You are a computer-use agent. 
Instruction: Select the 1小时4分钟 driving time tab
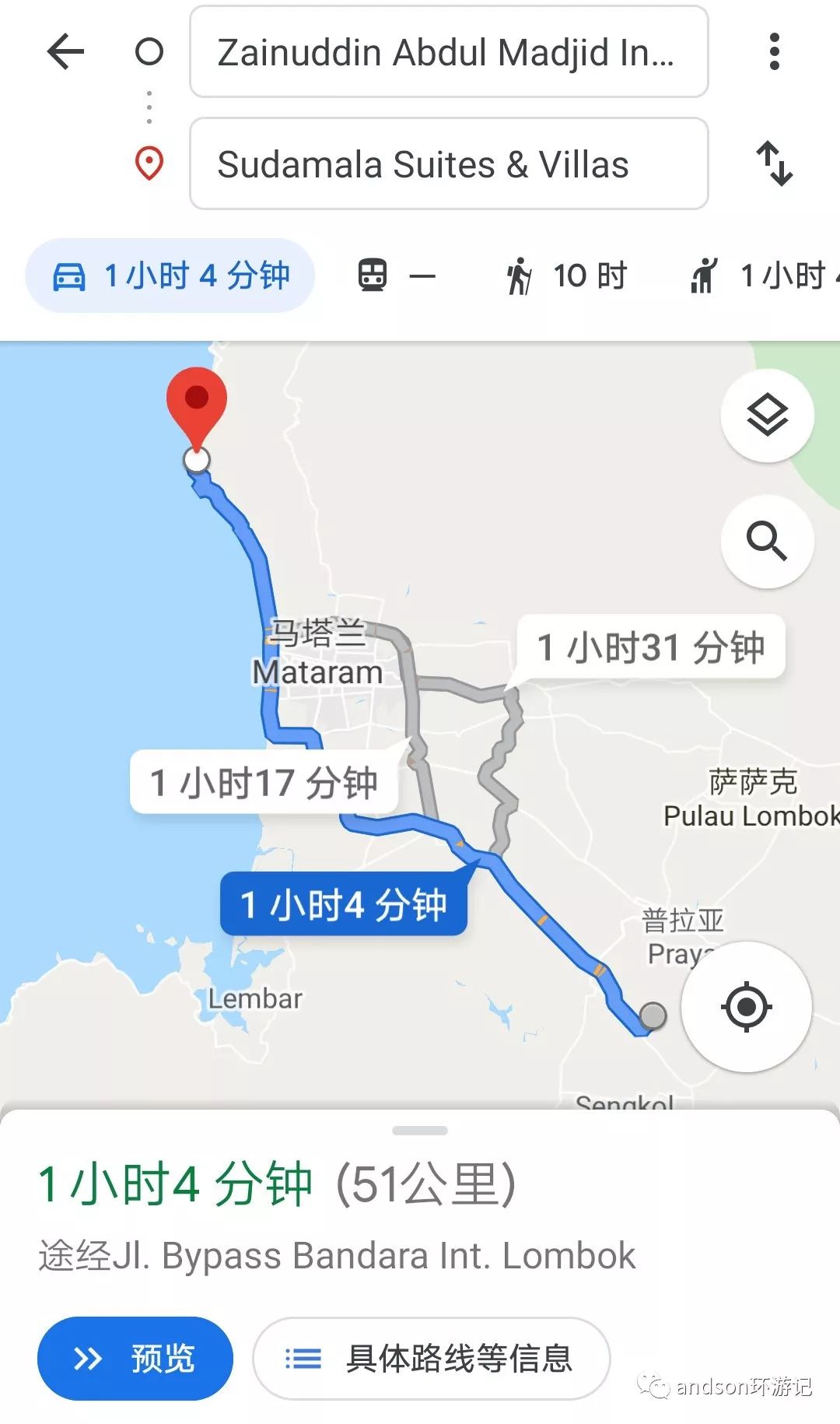pos(170,275)
